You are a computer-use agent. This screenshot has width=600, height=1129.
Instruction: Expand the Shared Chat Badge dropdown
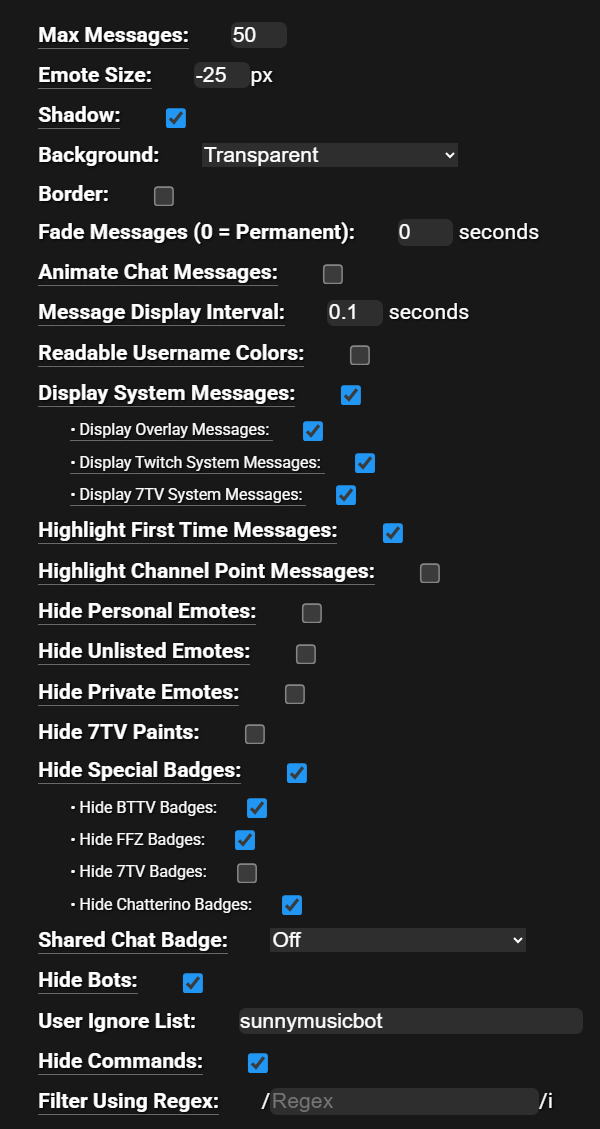(398, 940)
